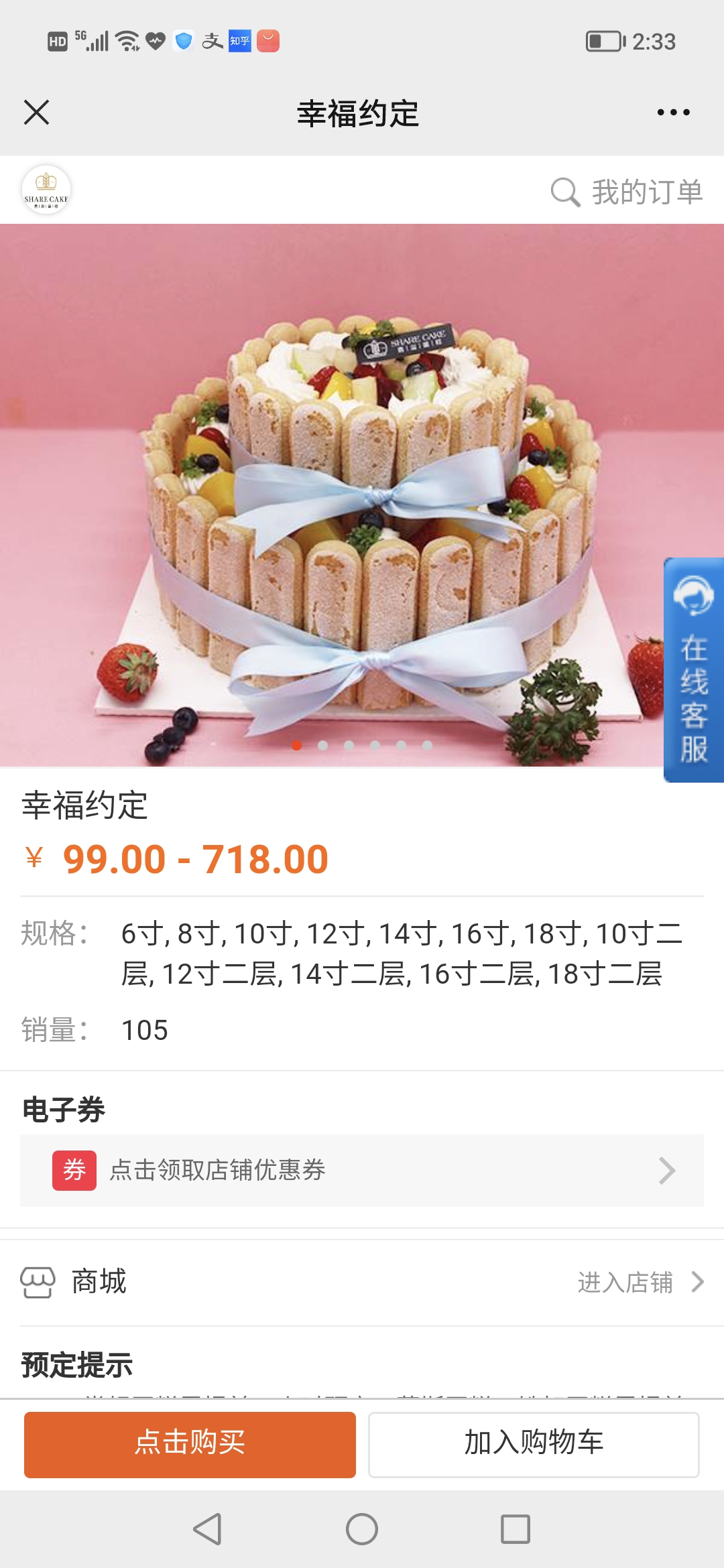724x1568 pixels.
Task: Close the 幸福约定 page
Action: [36, 113]
